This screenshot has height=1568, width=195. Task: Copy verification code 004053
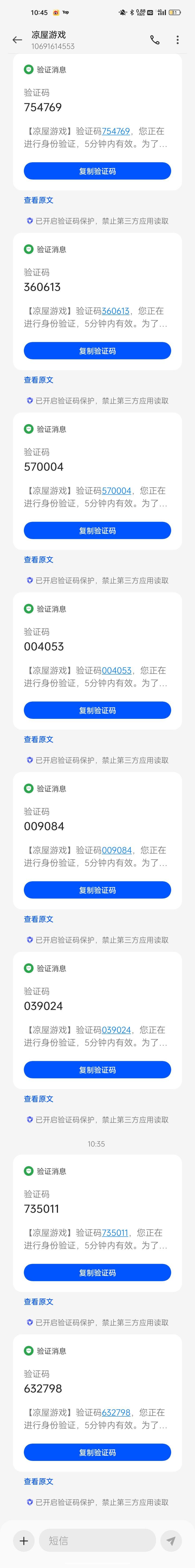pos(97,710)
